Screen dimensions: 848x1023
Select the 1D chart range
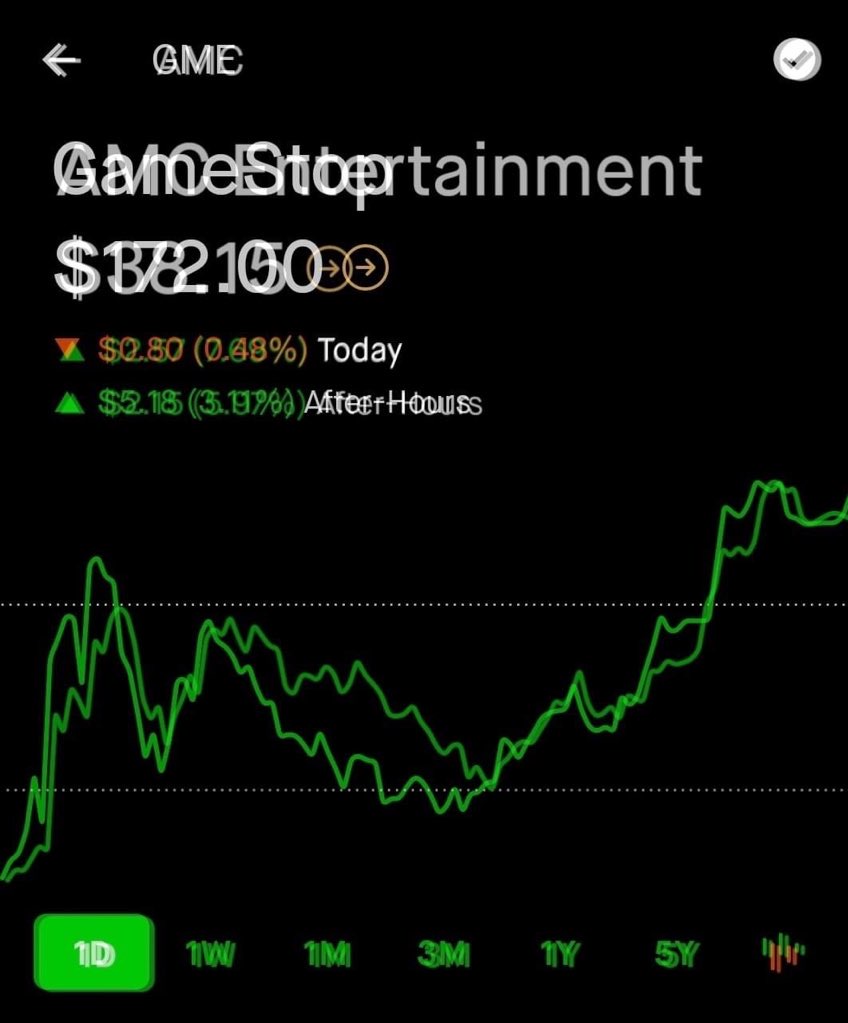coord(94,953)
